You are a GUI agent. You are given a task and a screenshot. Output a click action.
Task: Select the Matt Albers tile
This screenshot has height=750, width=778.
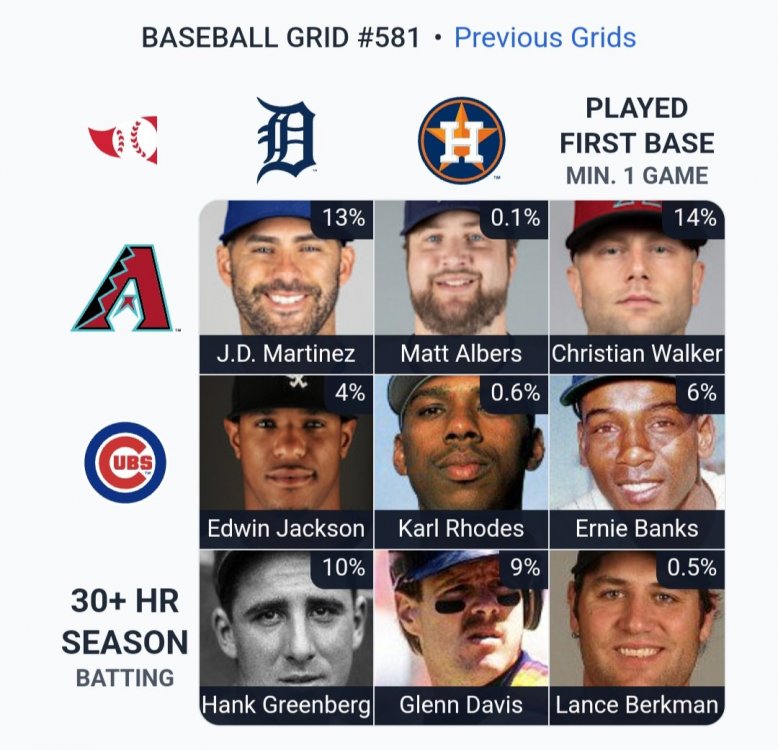click(461, 286)
